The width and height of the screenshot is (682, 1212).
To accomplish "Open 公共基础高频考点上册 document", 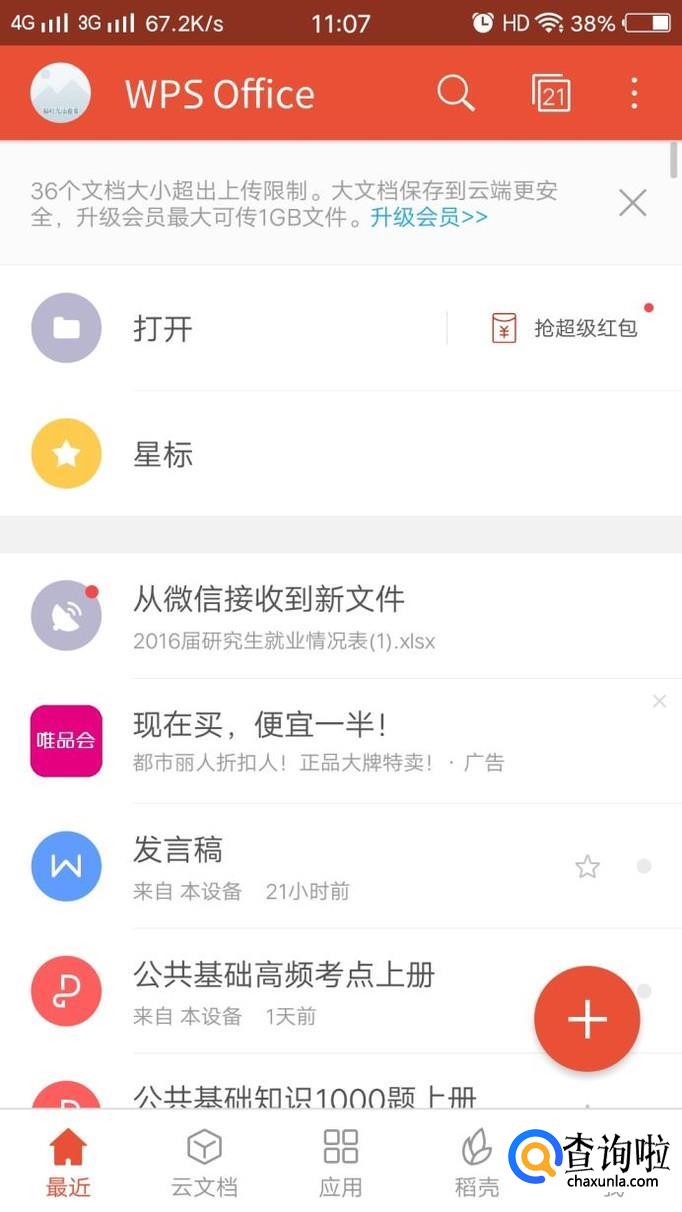I will click(x=284, y=991).
